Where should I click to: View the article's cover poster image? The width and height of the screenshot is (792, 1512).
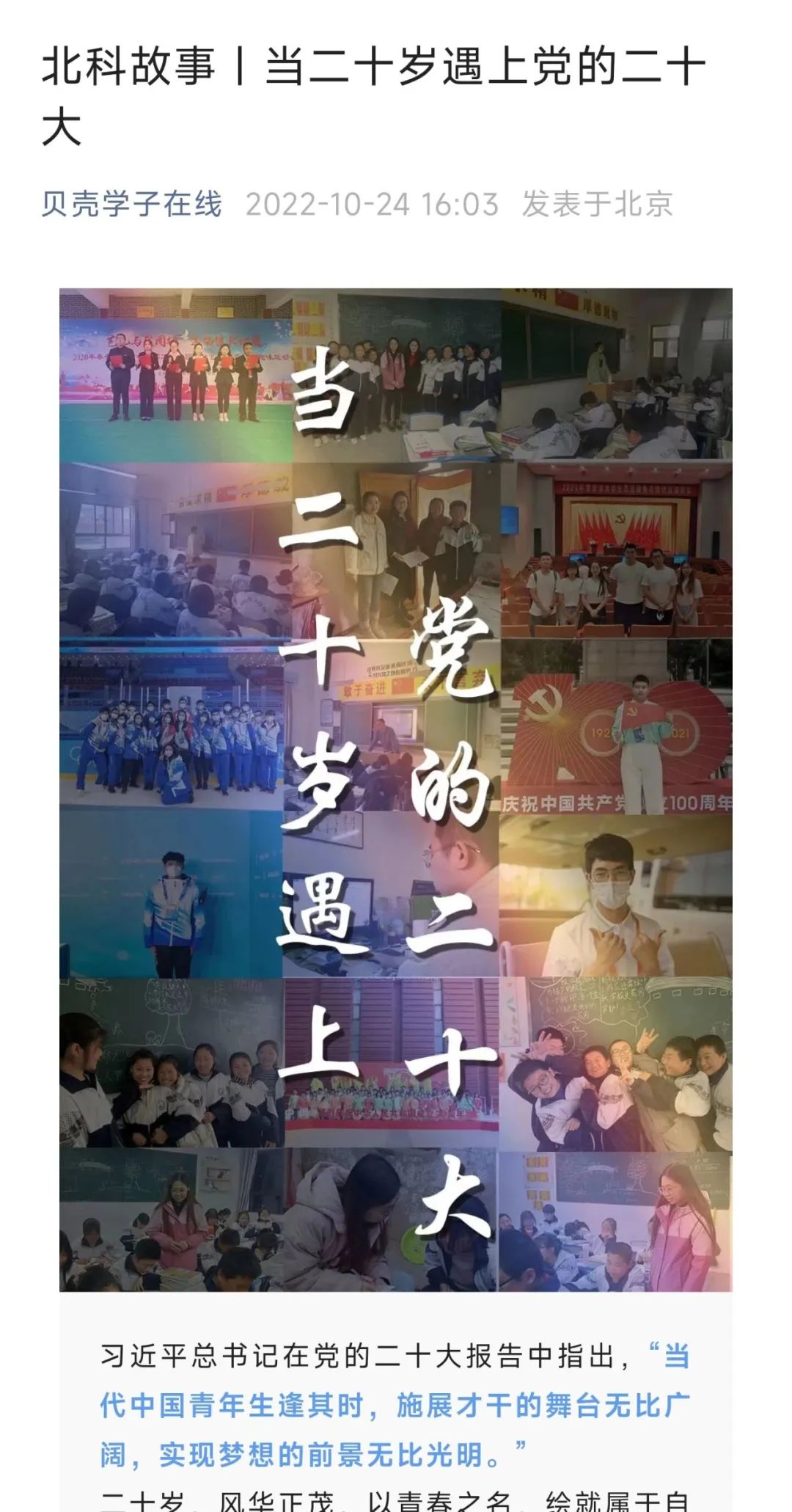[396, 789]
